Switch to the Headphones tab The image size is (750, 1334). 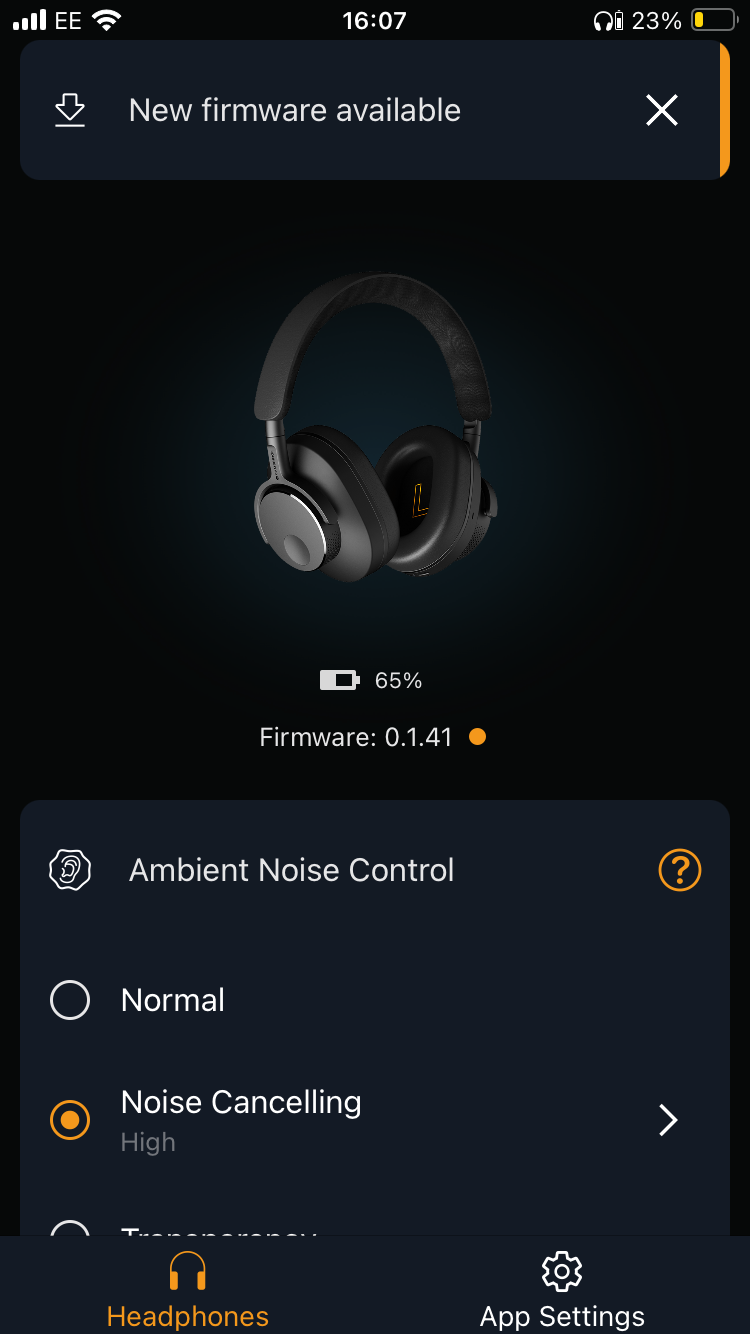(x=188, y=1290)
